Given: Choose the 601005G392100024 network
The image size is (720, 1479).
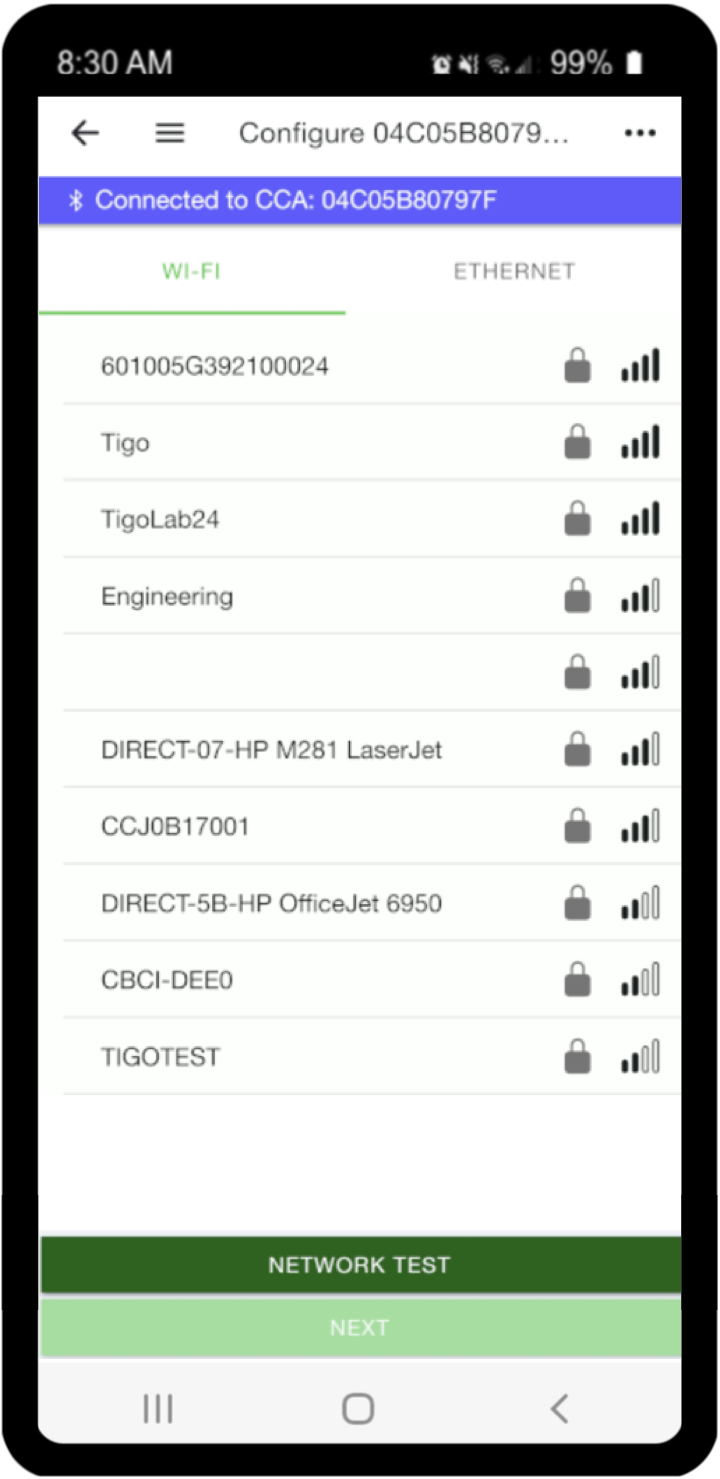Looking at the screenshot, I should click(x=372, y=367).
